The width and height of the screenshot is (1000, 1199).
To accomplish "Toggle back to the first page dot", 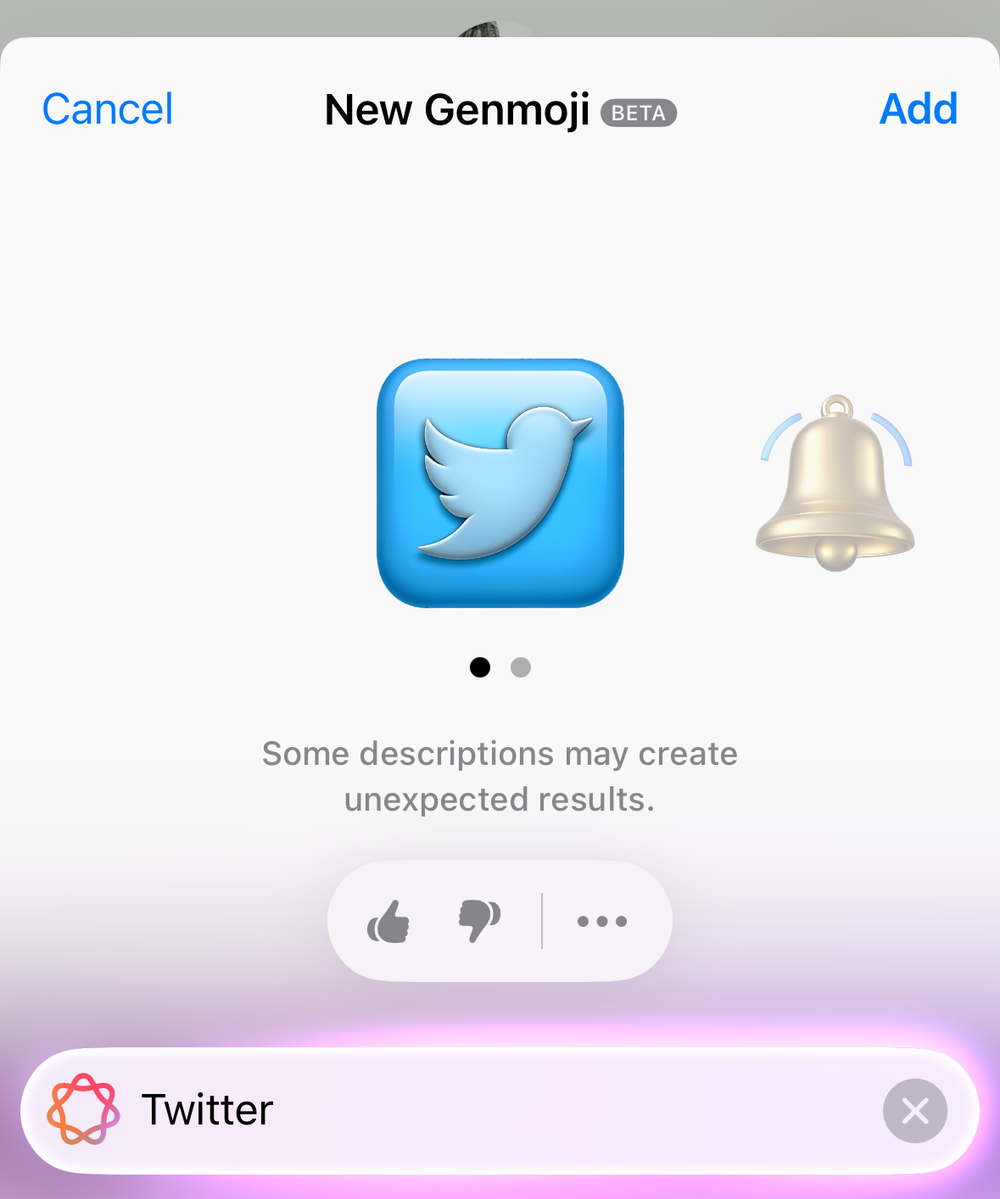I will point(480,667).
